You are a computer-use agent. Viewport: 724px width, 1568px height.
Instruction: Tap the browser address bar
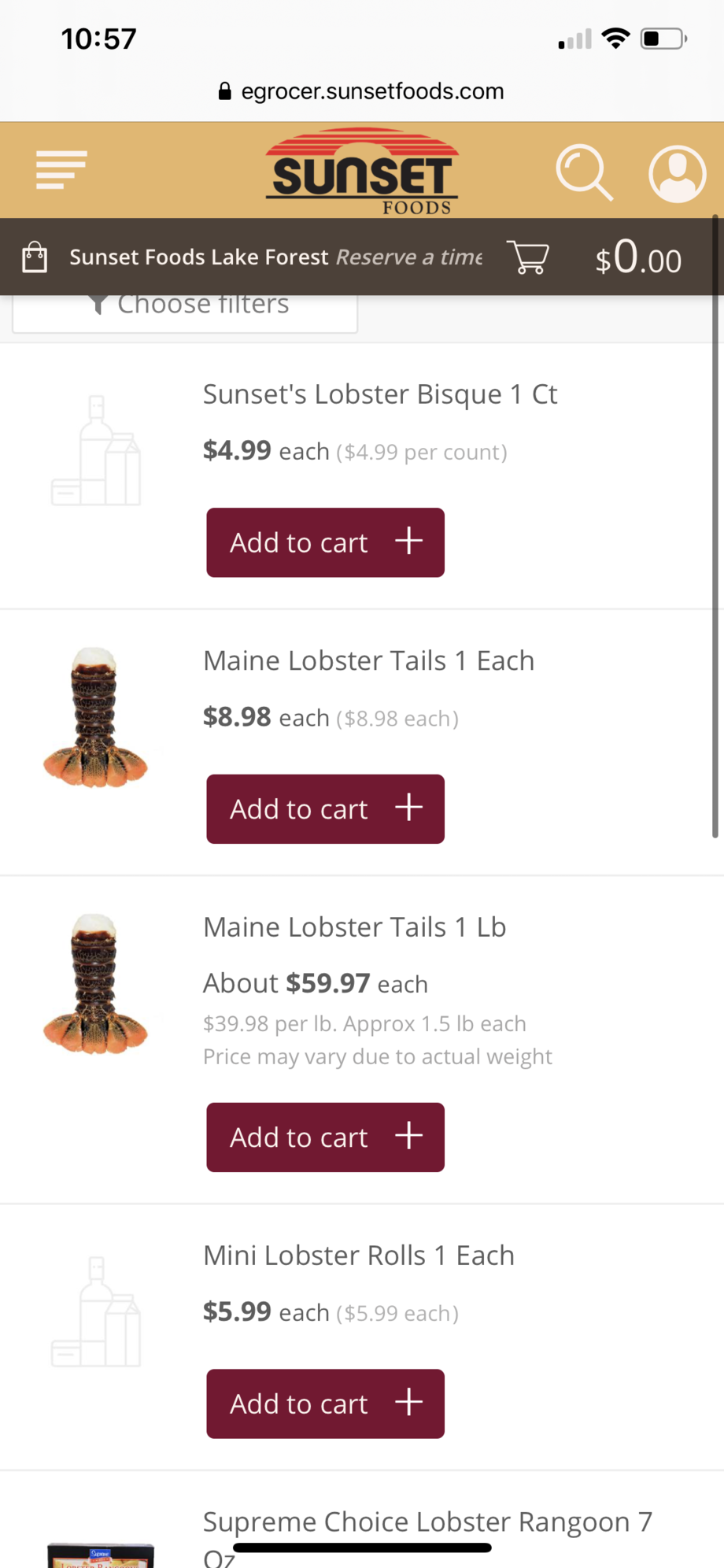coord(362,91)
